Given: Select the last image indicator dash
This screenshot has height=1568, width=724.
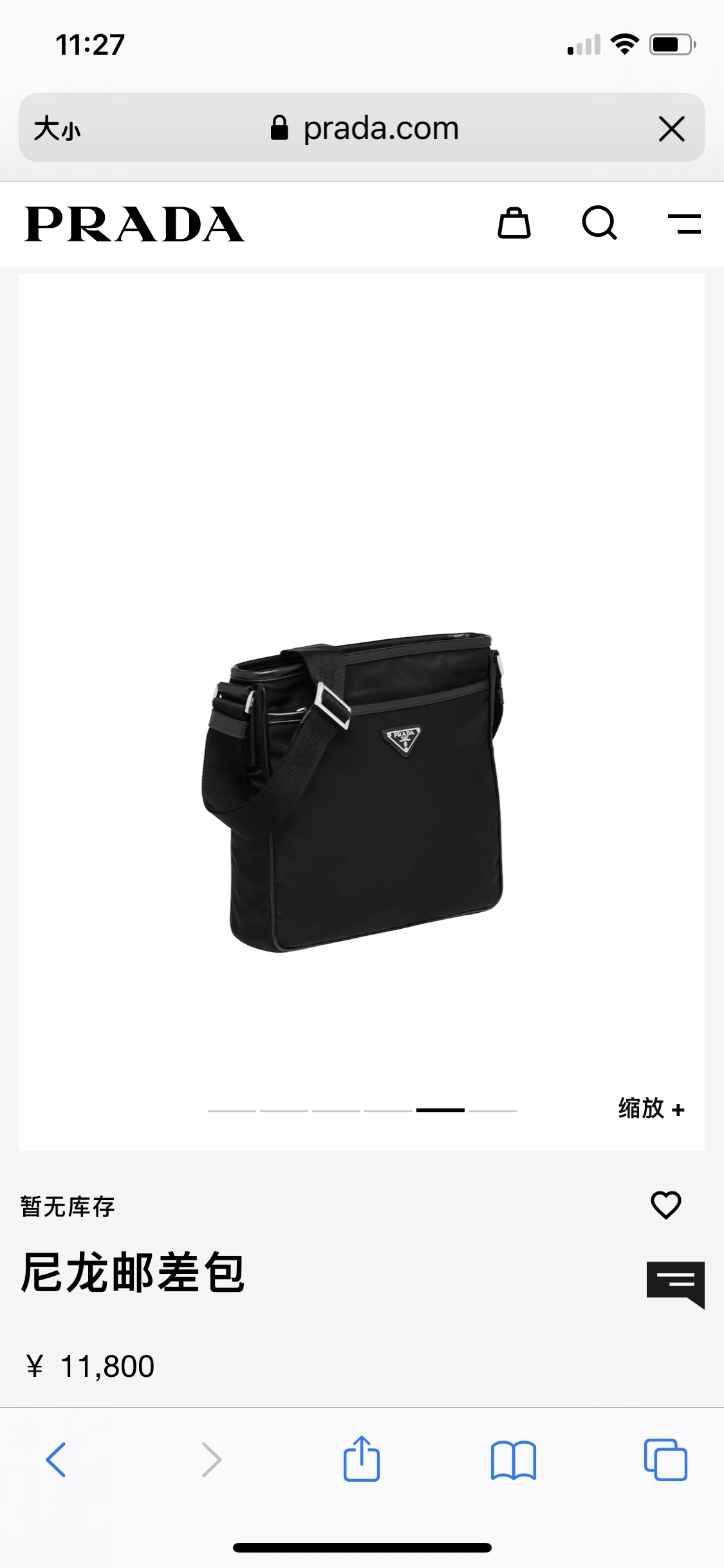Looking at the screenshot, I should click(492, 1110).
